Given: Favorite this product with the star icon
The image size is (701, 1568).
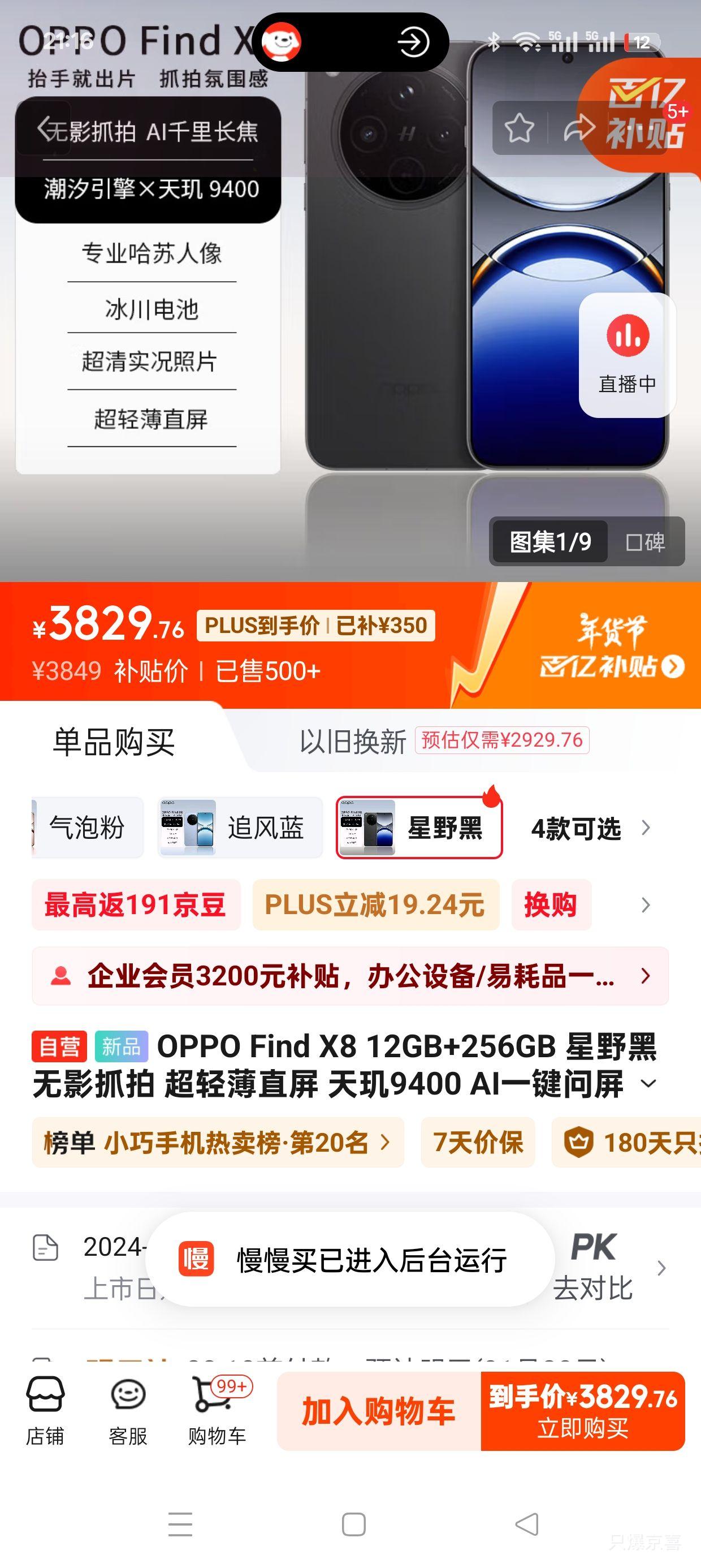Looking at the screenshot, I should [519, 128].
